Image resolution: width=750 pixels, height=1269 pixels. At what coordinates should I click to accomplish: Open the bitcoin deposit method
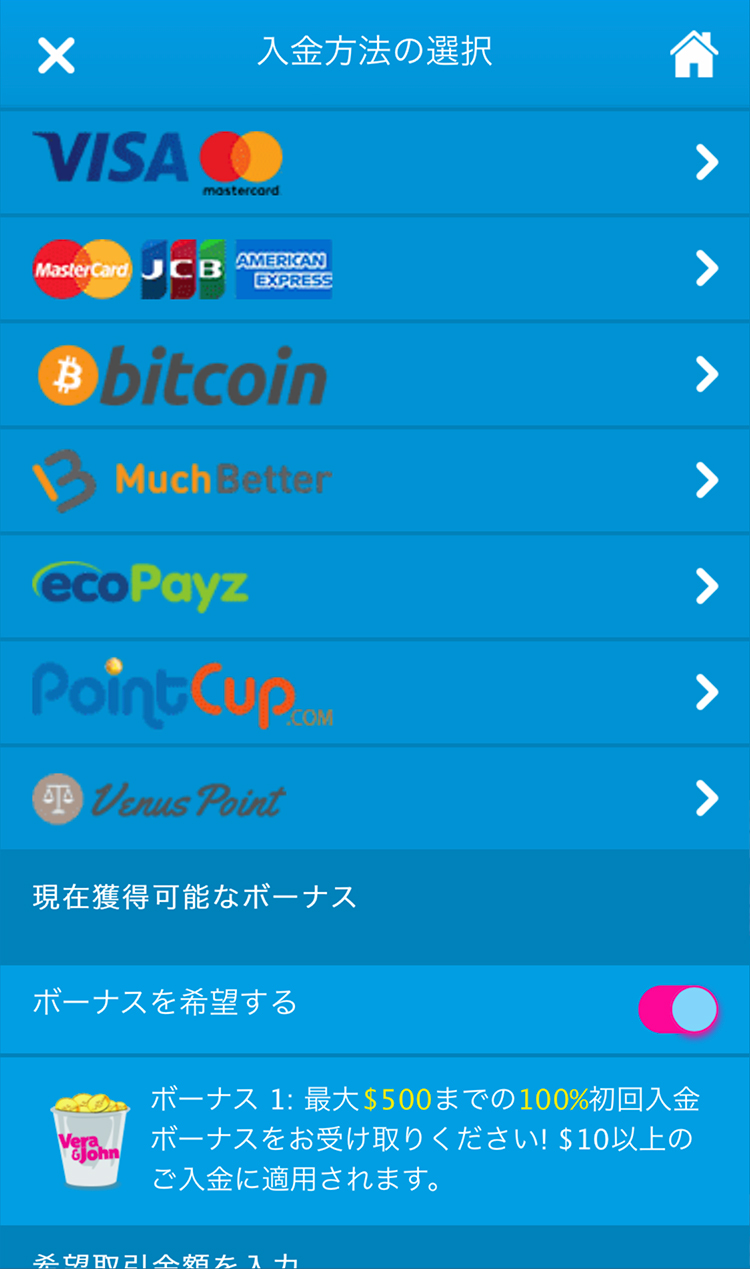point(375,374)
